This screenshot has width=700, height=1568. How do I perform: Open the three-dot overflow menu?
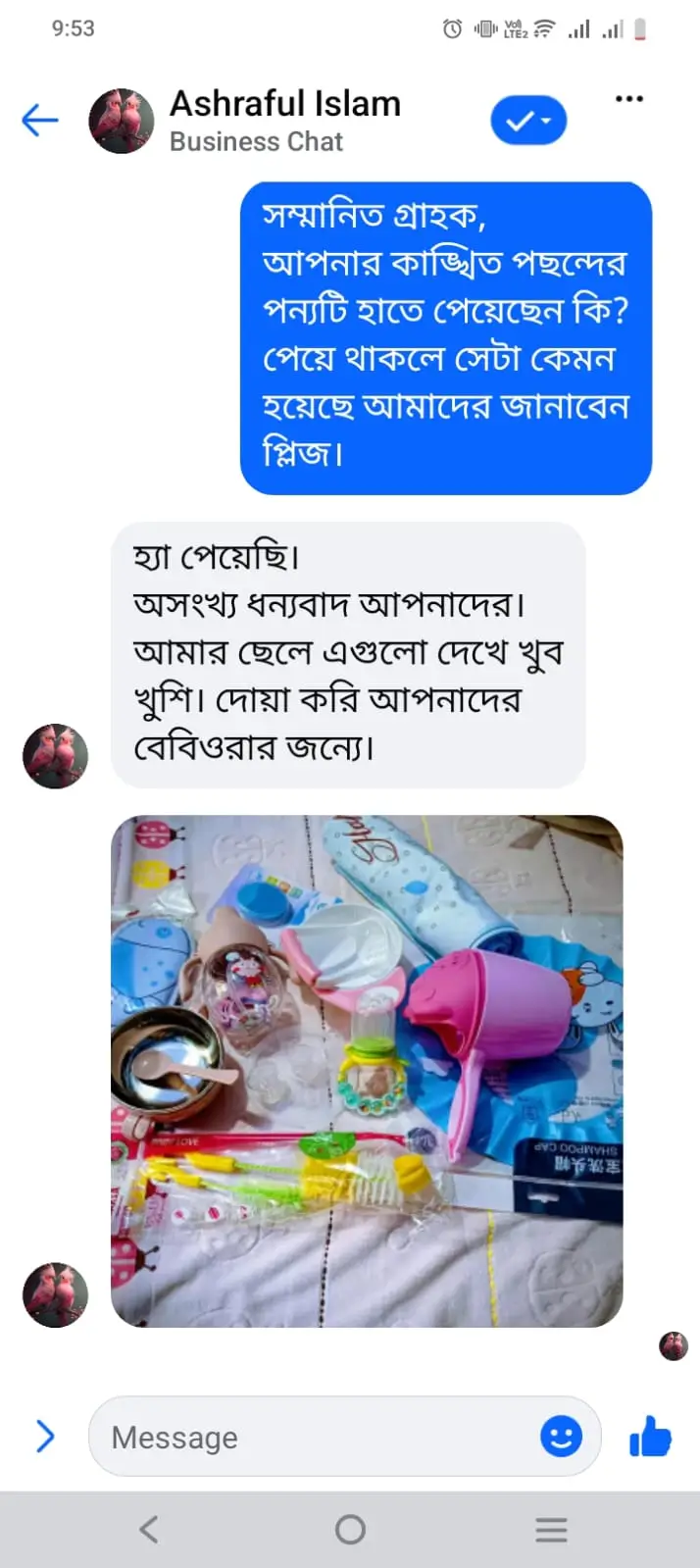(628, 99)
